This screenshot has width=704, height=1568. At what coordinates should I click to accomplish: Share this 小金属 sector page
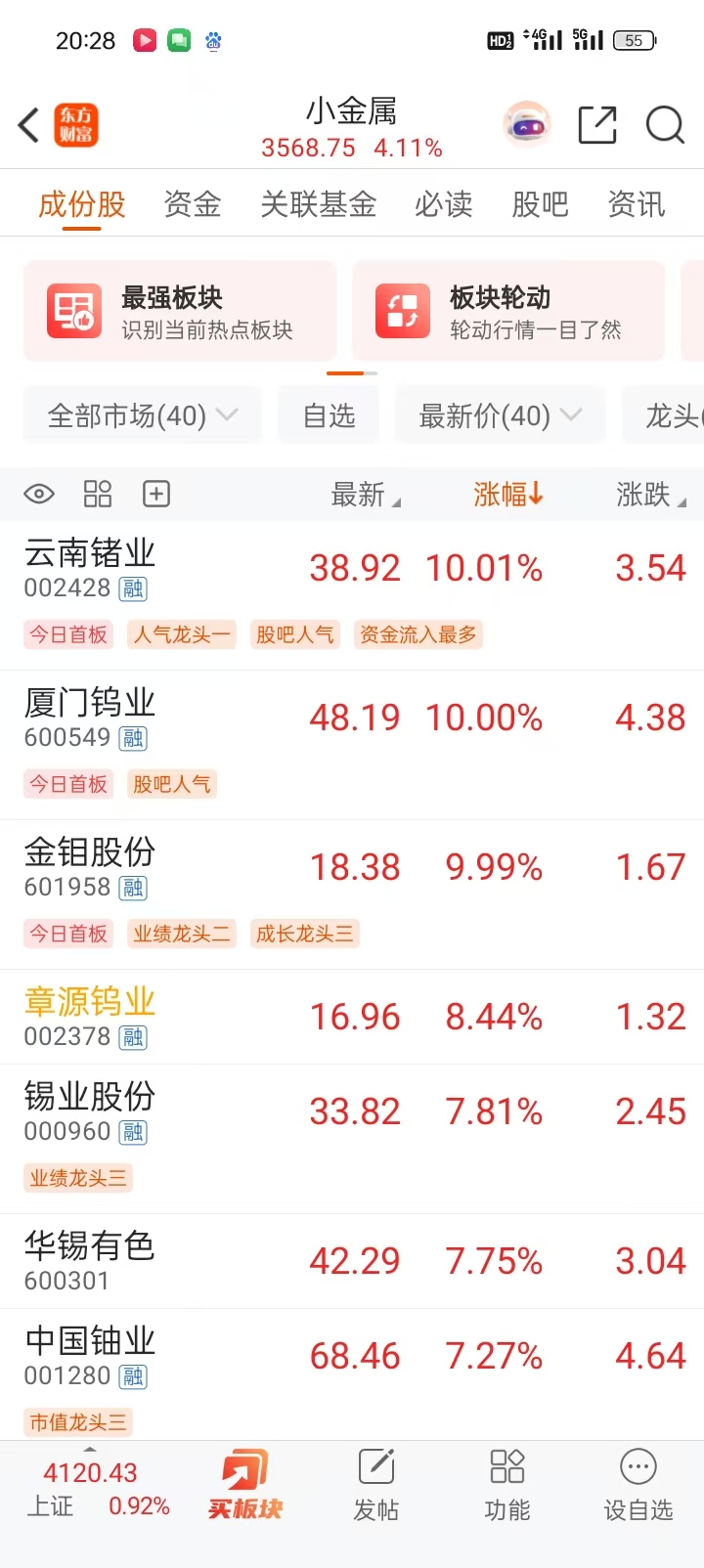(x=596, y=125)
